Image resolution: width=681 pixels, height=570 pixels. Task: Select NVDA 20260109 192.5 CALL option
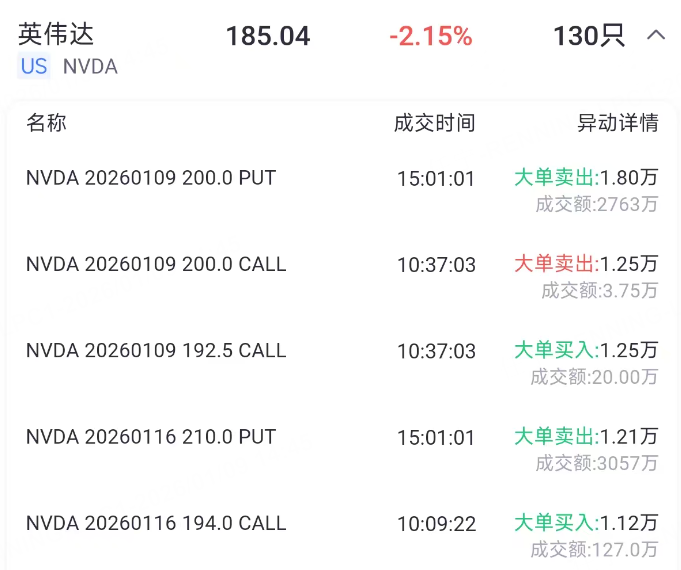tap(342, 363)
